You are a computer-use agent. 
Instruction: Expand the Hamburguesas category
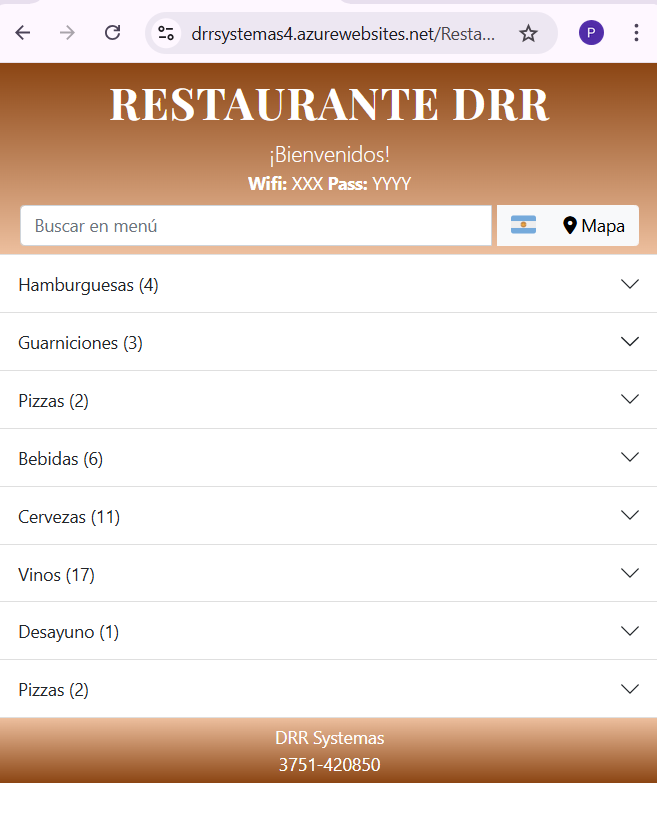coord(328,285)
